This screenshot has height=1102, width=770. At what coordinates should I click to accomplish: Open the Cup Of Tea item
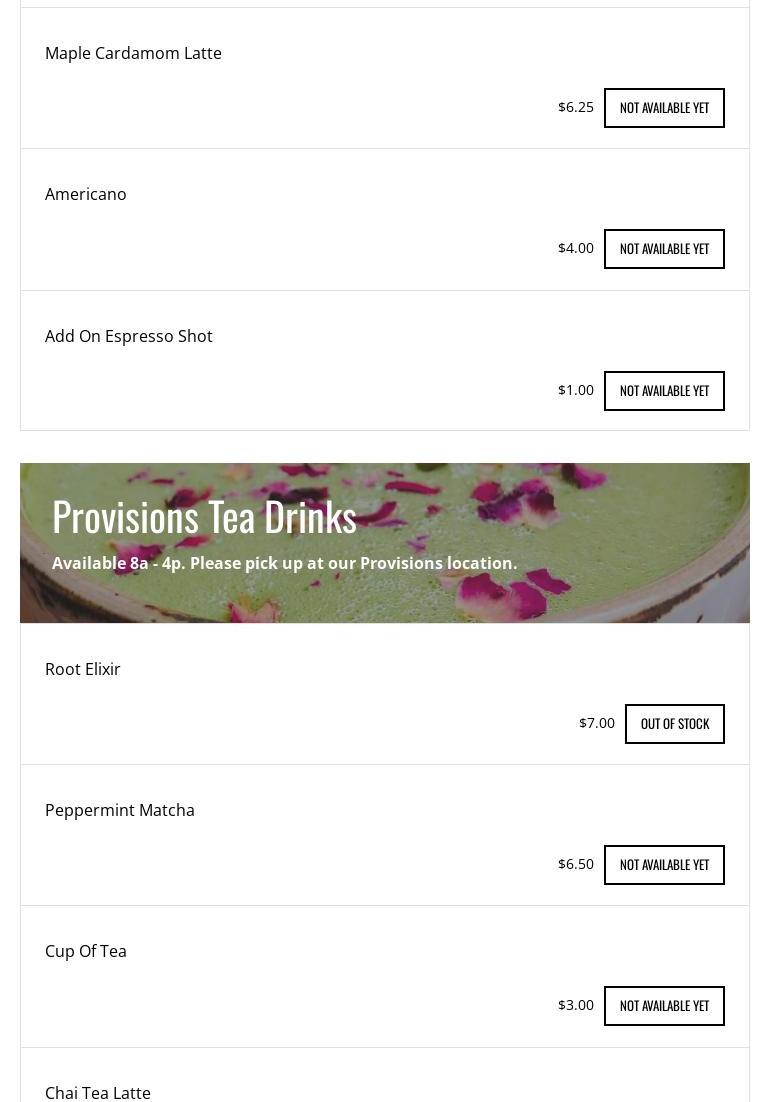click(x=86, y=951)
